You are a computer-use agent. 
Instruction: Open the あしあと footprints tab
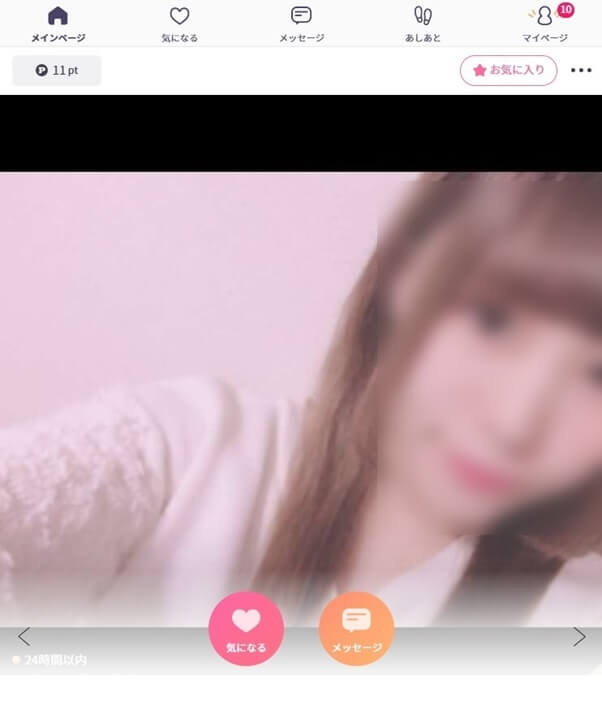click(423, 24)
